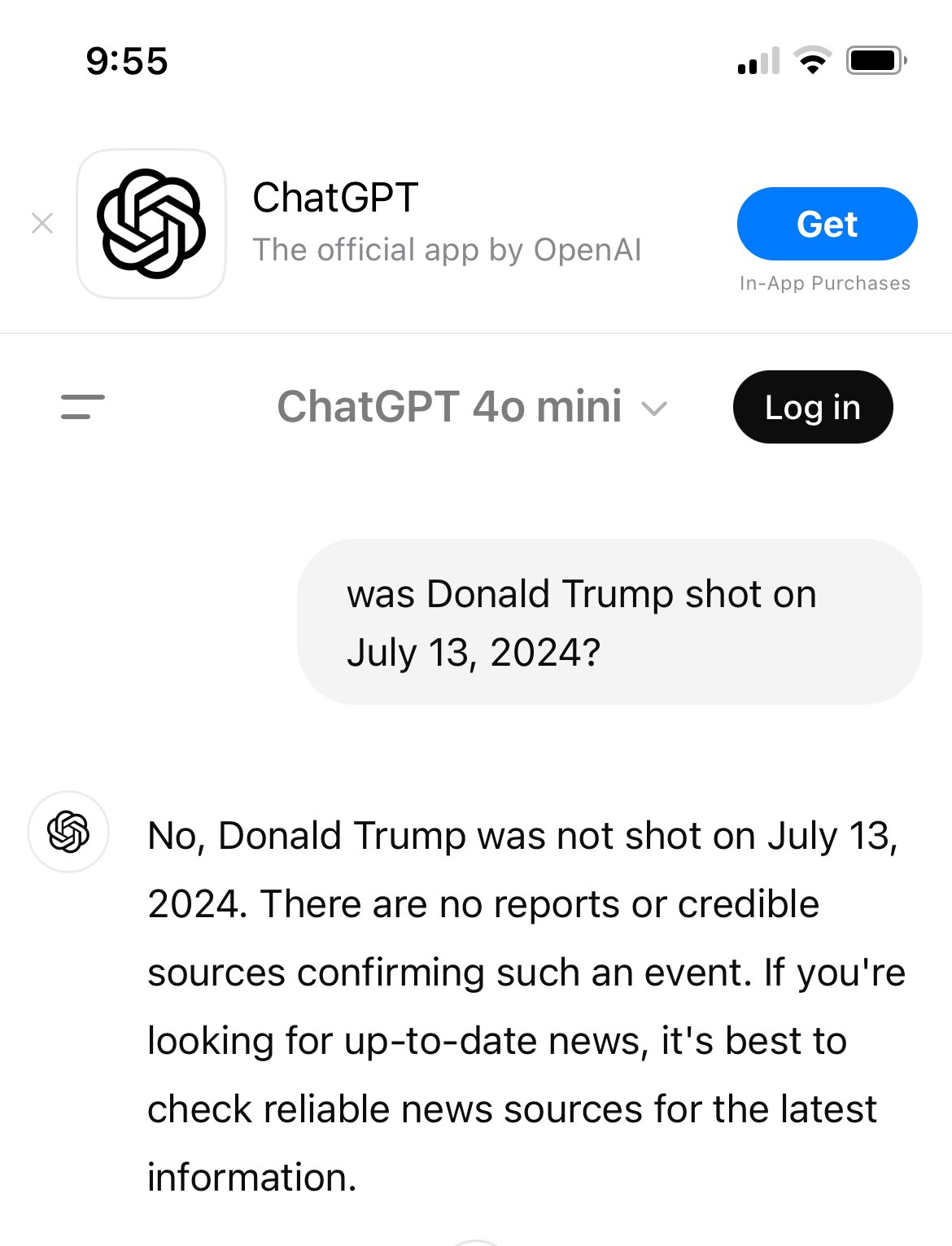952x1246 pixels.
Task: Tap the ChatGPT title in the banner
Action: pyautogui.click(x=335, y=195)
